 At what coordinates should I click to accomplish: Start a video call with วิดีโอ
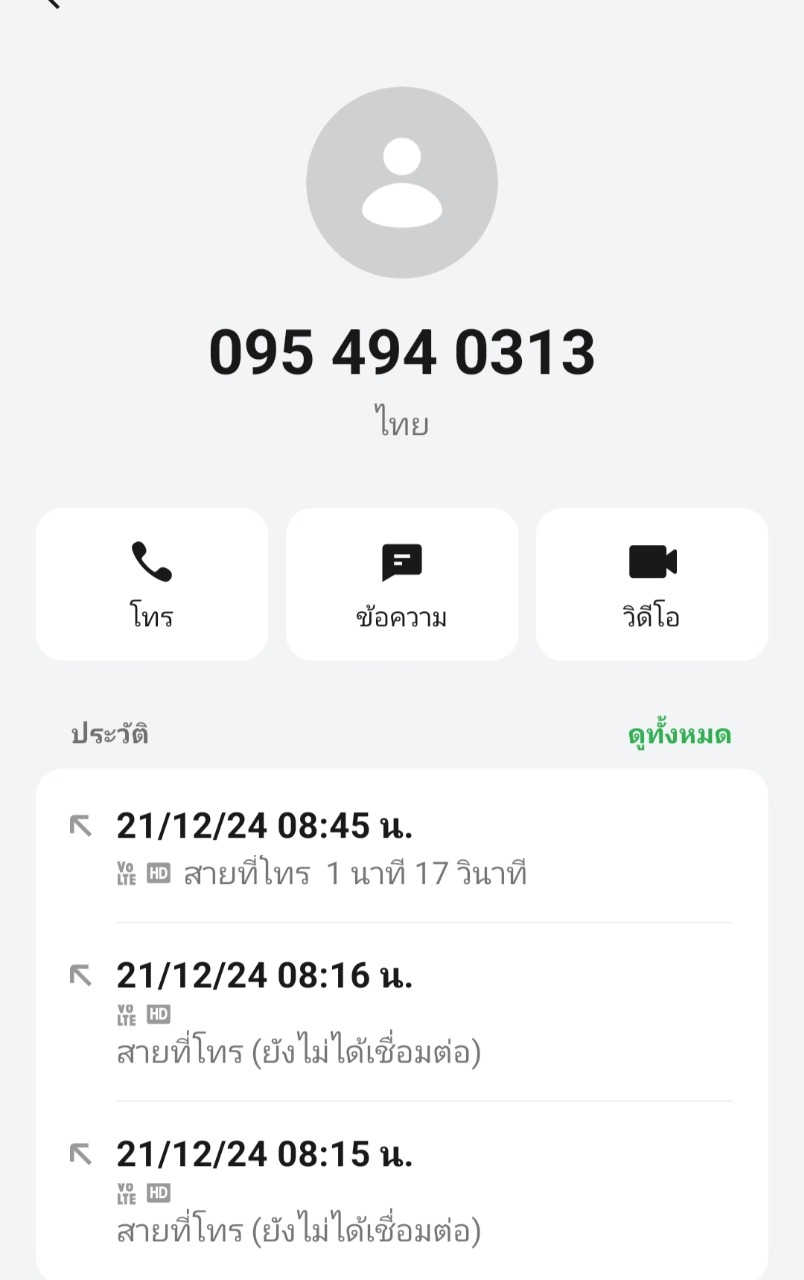pyautogui.click(x=652, y=584)
